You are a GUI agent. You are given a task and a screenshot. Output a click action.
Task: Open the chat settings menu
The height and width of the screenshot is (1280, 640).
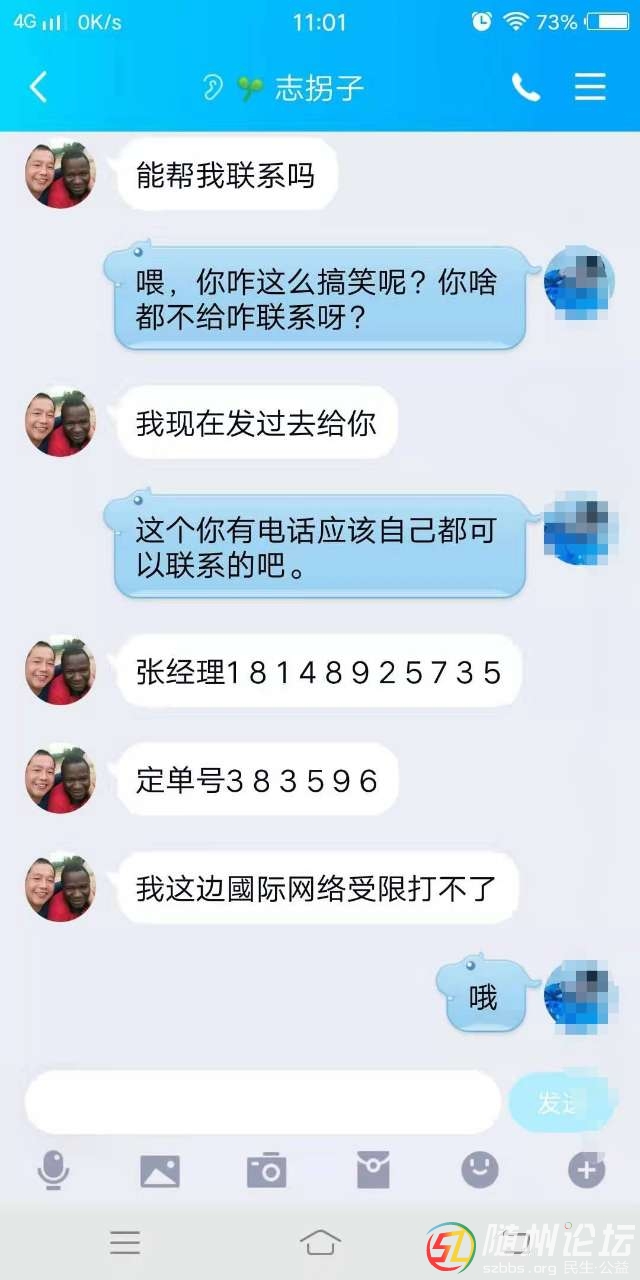pyautogui.click(x=590, y=88)
